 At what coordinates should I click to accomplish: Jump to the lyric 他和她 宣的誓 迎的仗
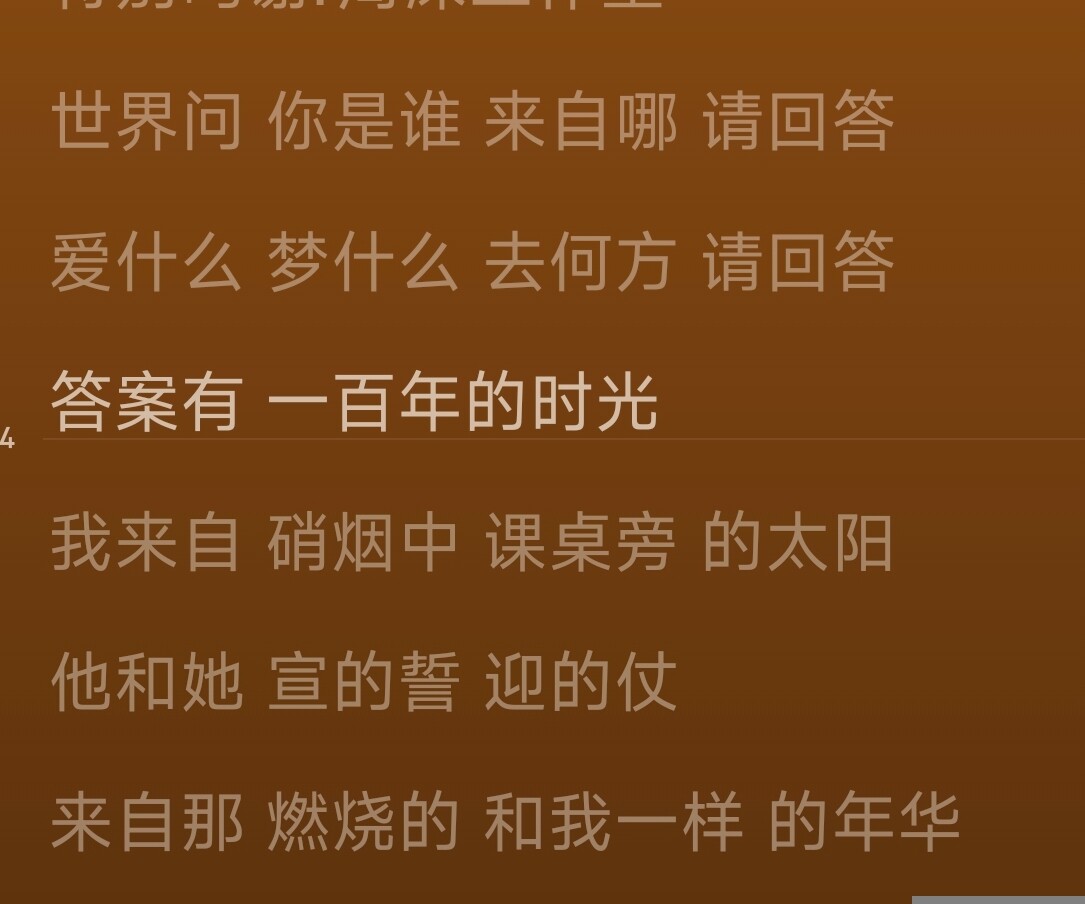coord(363,684)
